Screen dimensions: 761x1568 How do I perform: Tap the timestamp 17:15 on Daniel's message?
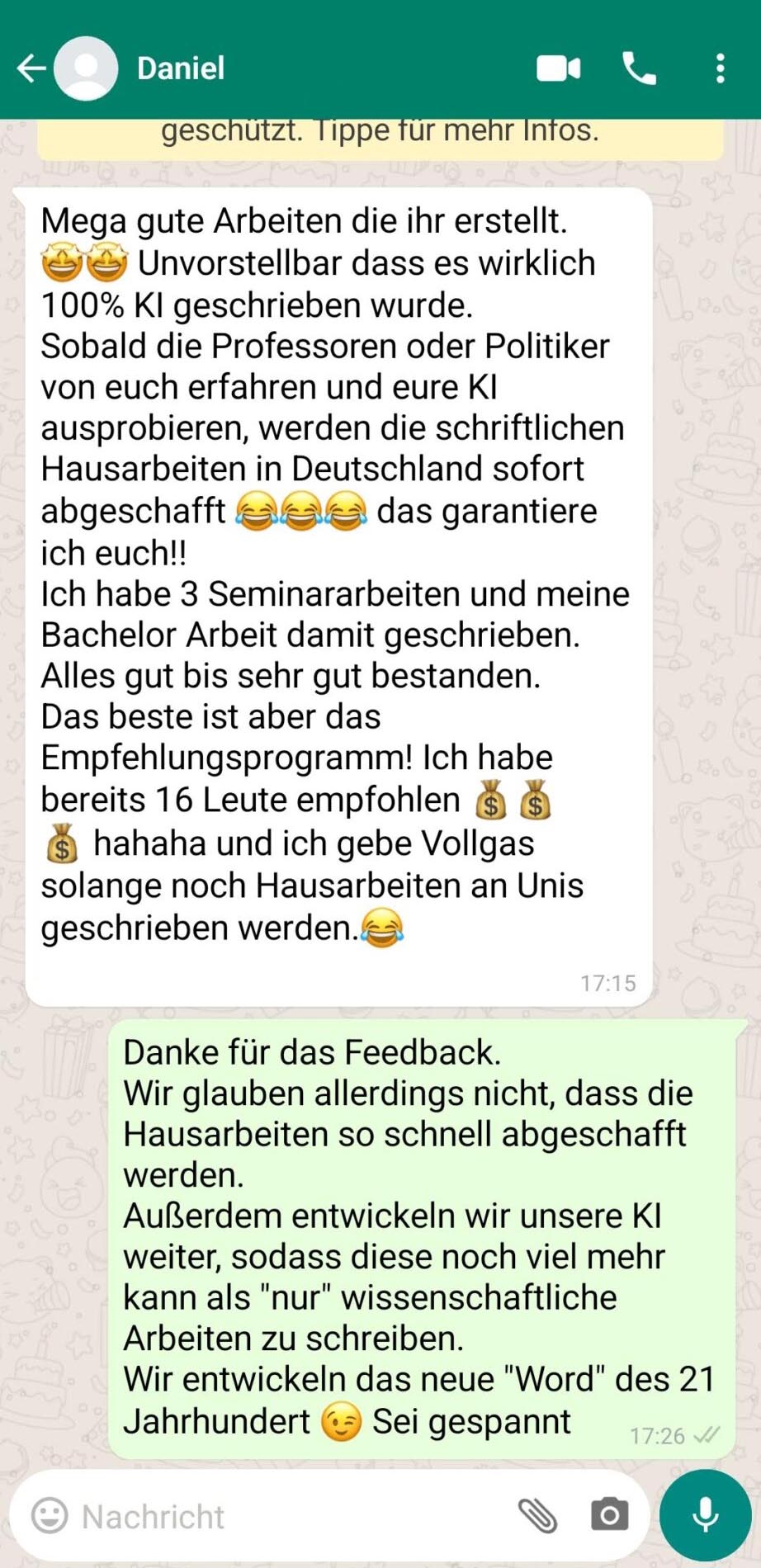coord(608,983)
